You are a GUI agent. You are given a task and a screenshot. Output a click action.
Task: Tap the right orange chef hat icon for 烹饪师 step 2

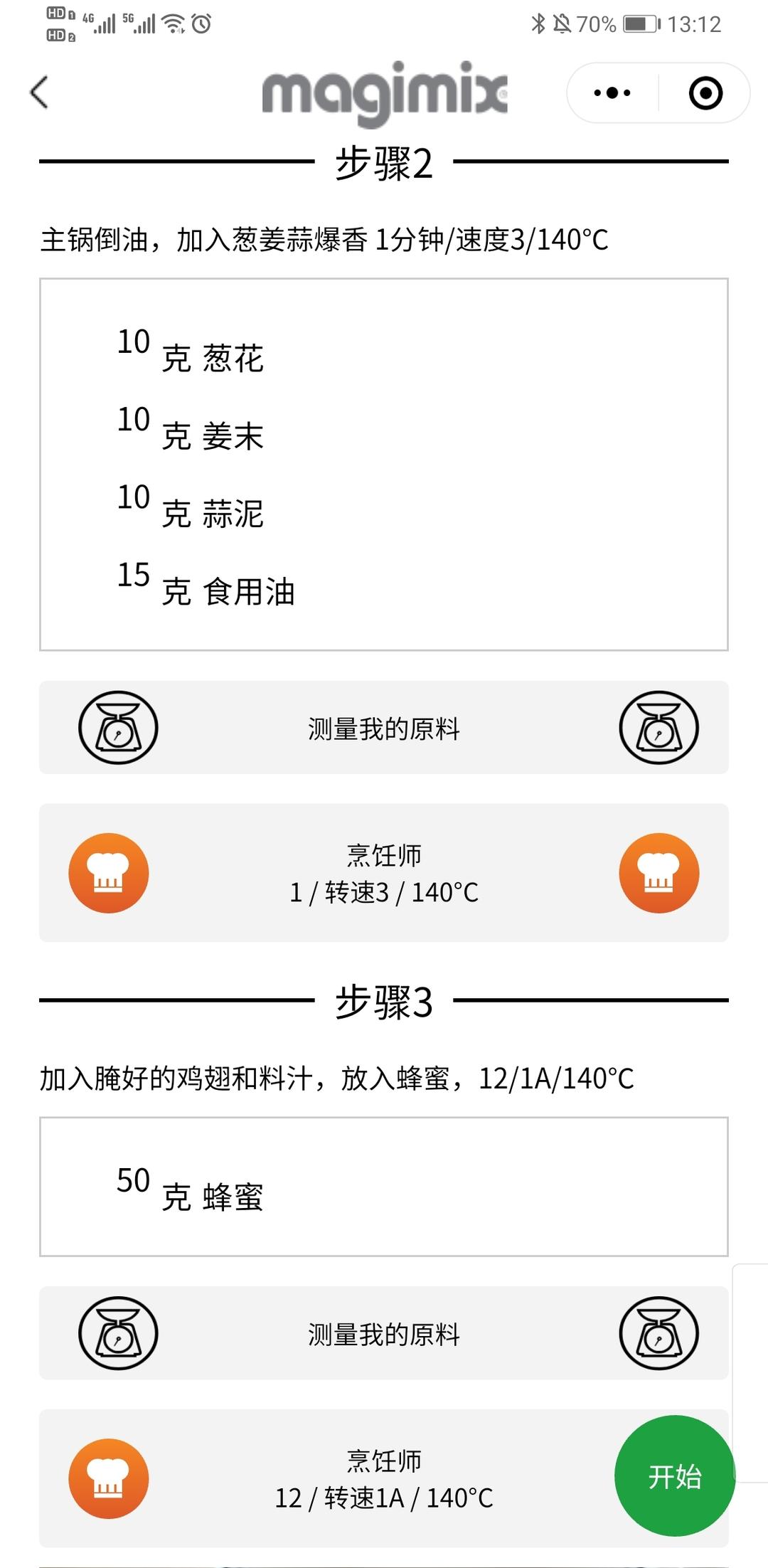click(x=659, y=873)
